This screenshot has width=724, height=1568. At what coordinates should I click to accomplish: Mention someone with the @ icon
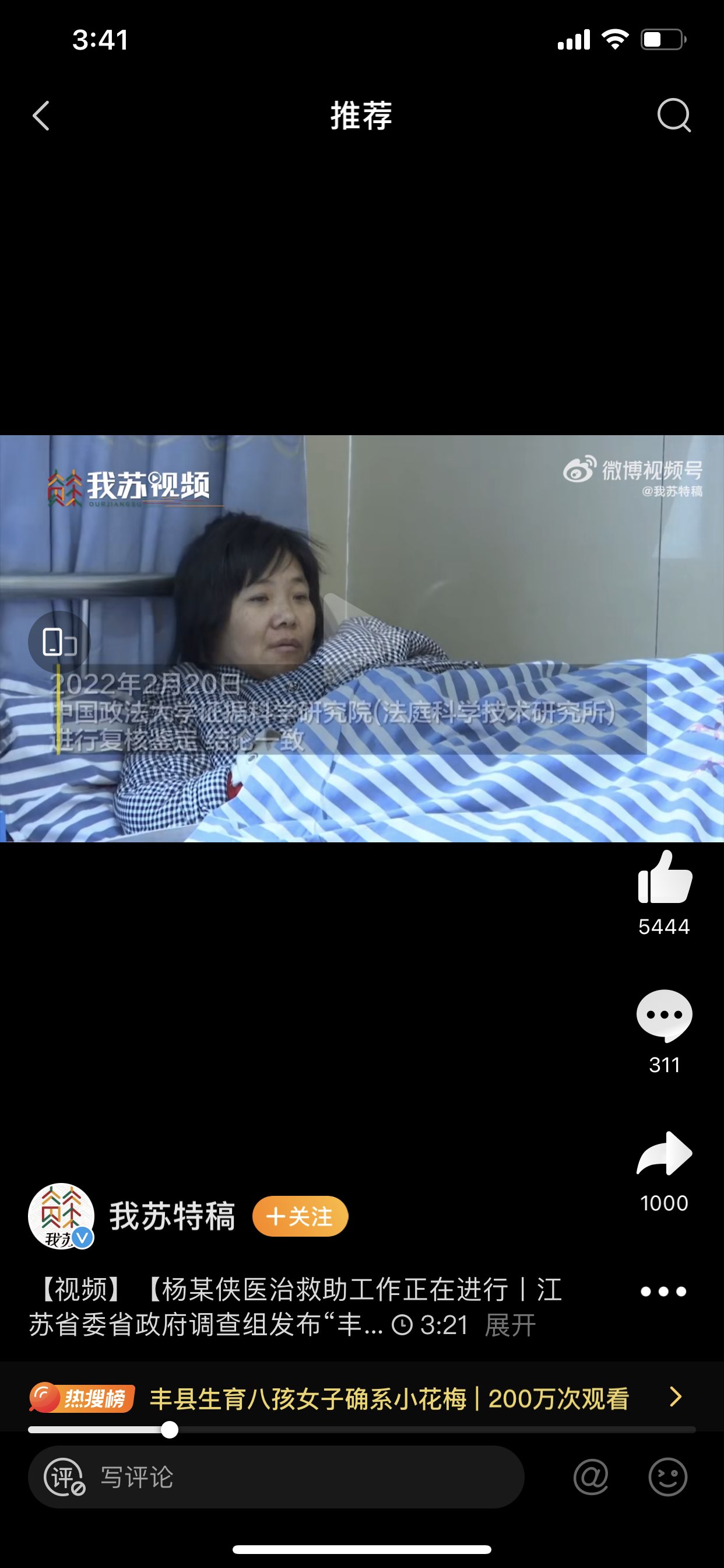point(591,1478)
